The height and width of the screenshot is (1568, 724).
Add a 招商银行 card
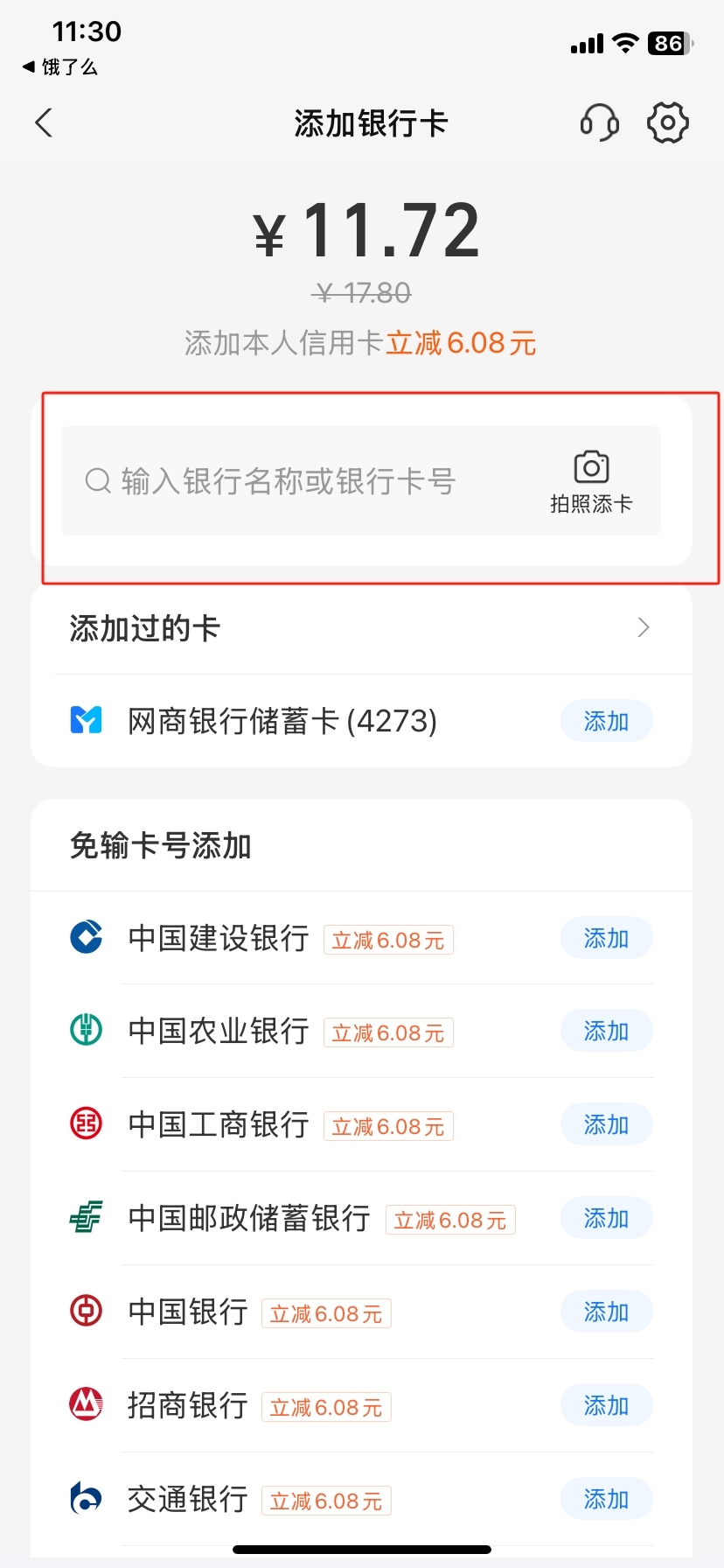point(606,1405)
